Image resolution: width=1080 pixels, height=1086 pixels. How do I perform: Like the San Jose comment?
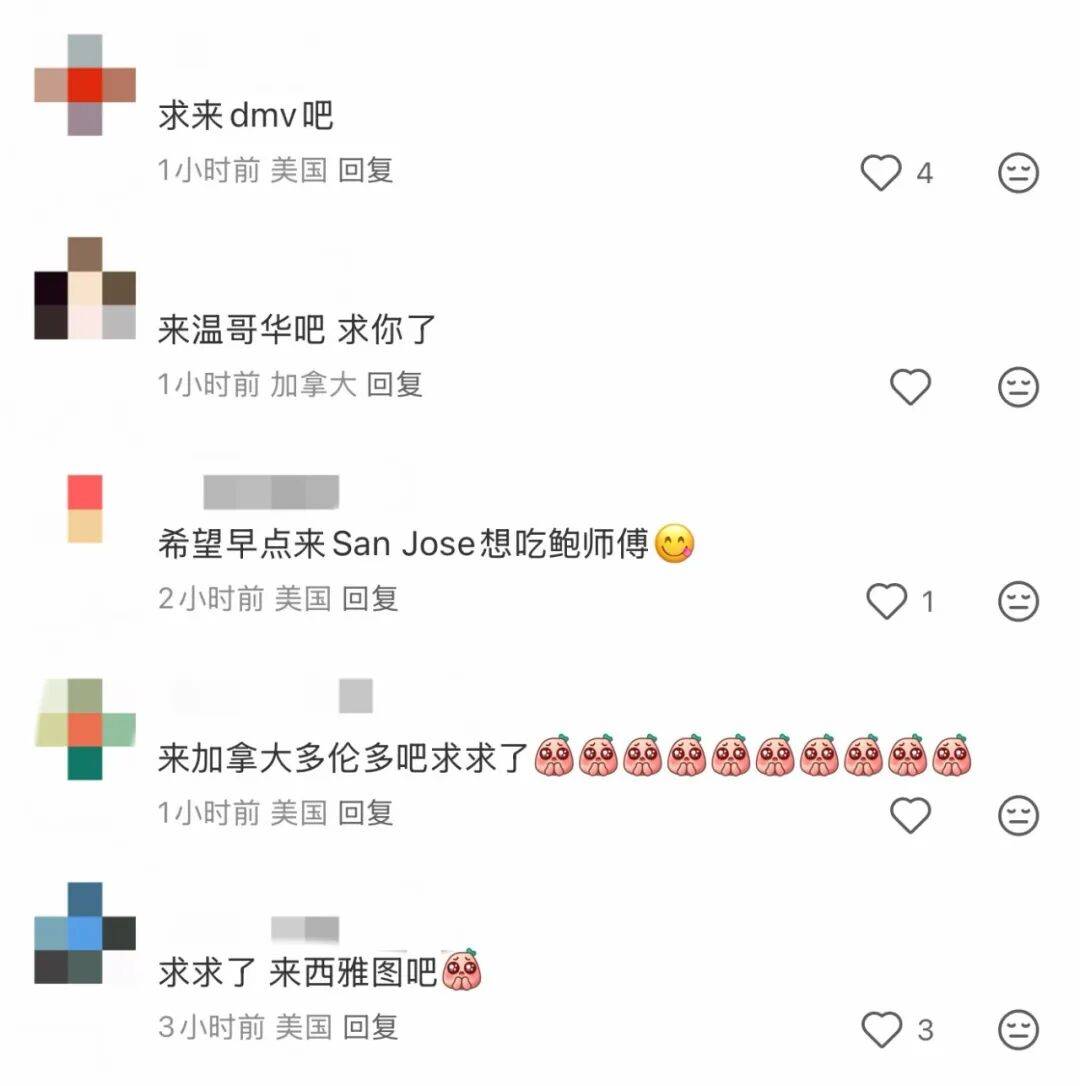885,601
